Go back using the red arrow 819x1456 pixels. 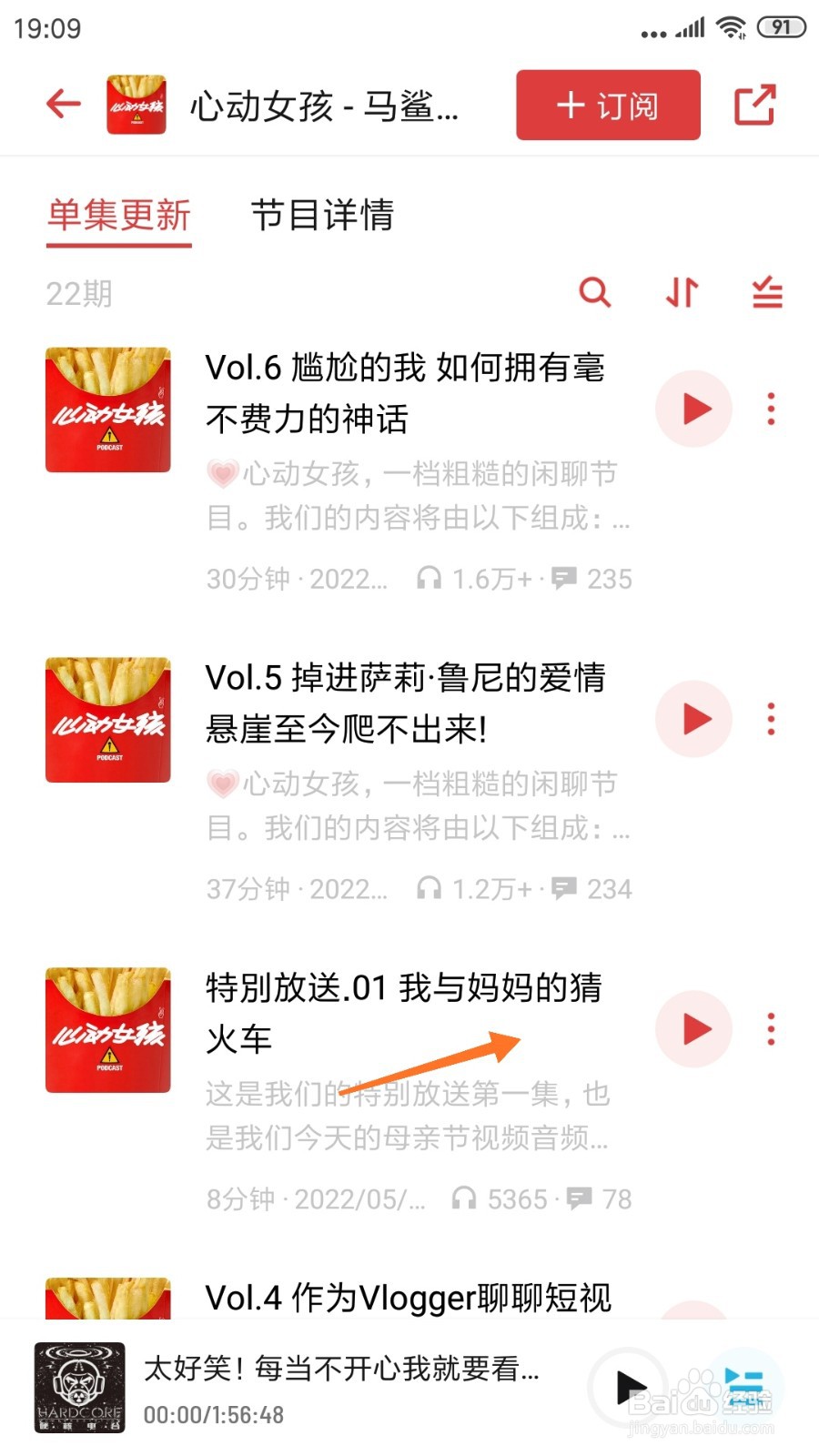[x=63, y=105]
